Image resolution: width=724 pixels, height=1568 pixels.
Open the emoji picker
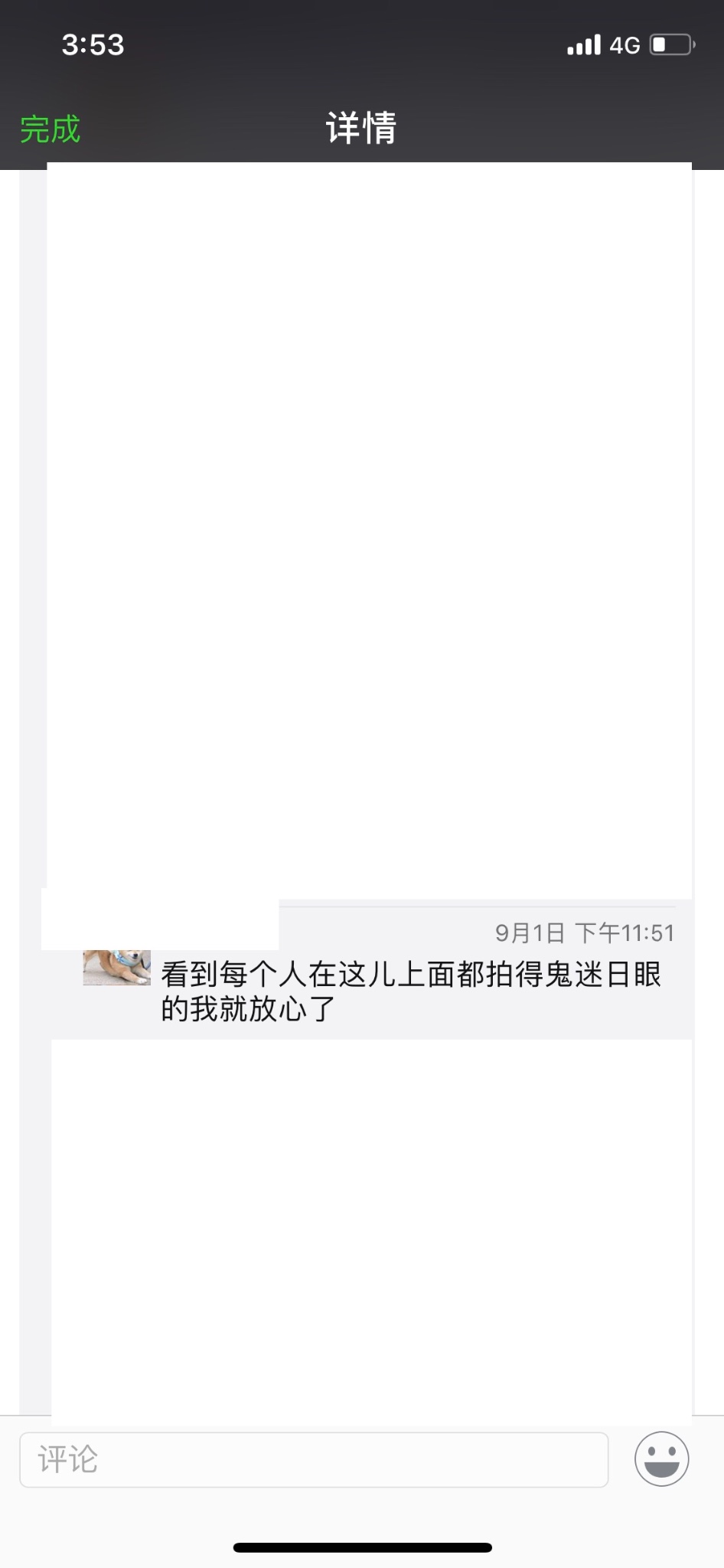coord(661,1459)
